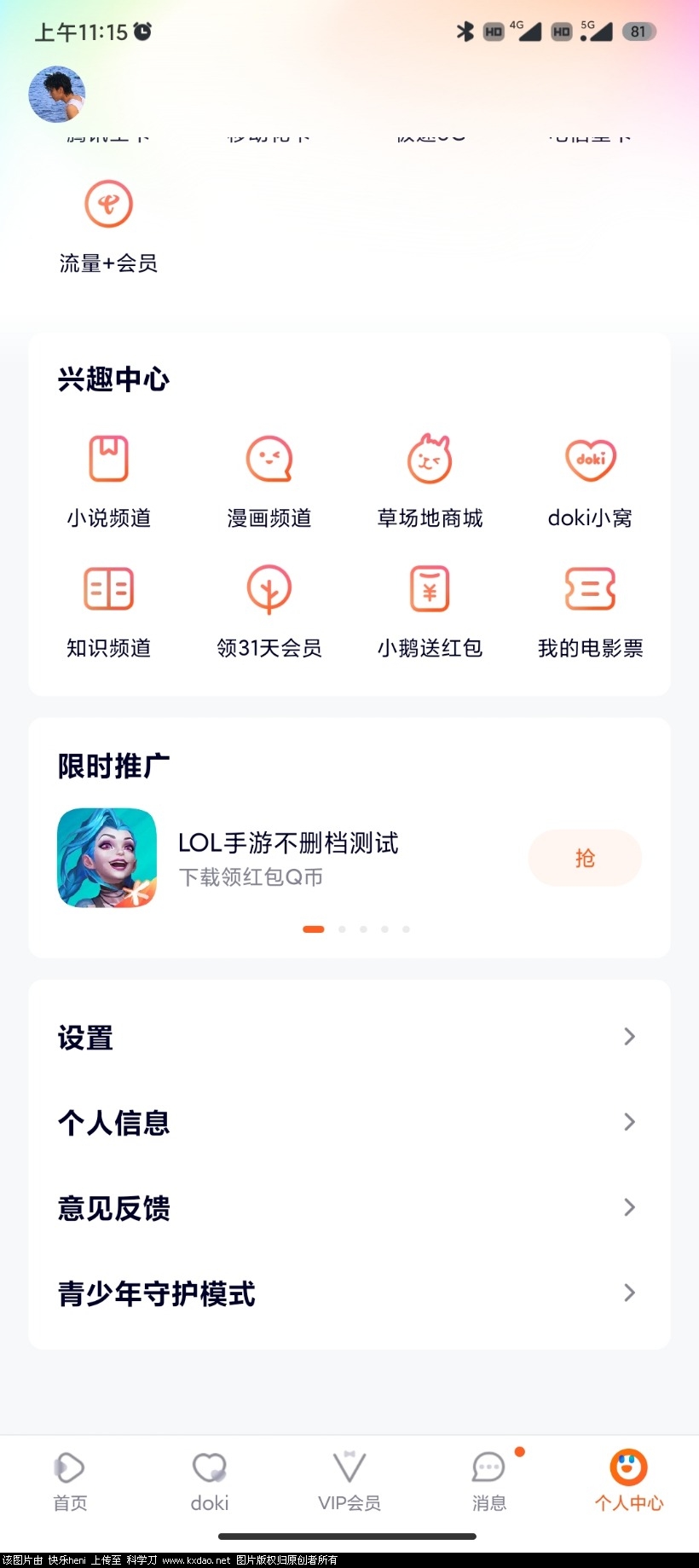Viewport: 699px width, 1568px height.
Task: Go to 漫画频道
Action: [269, 479]
